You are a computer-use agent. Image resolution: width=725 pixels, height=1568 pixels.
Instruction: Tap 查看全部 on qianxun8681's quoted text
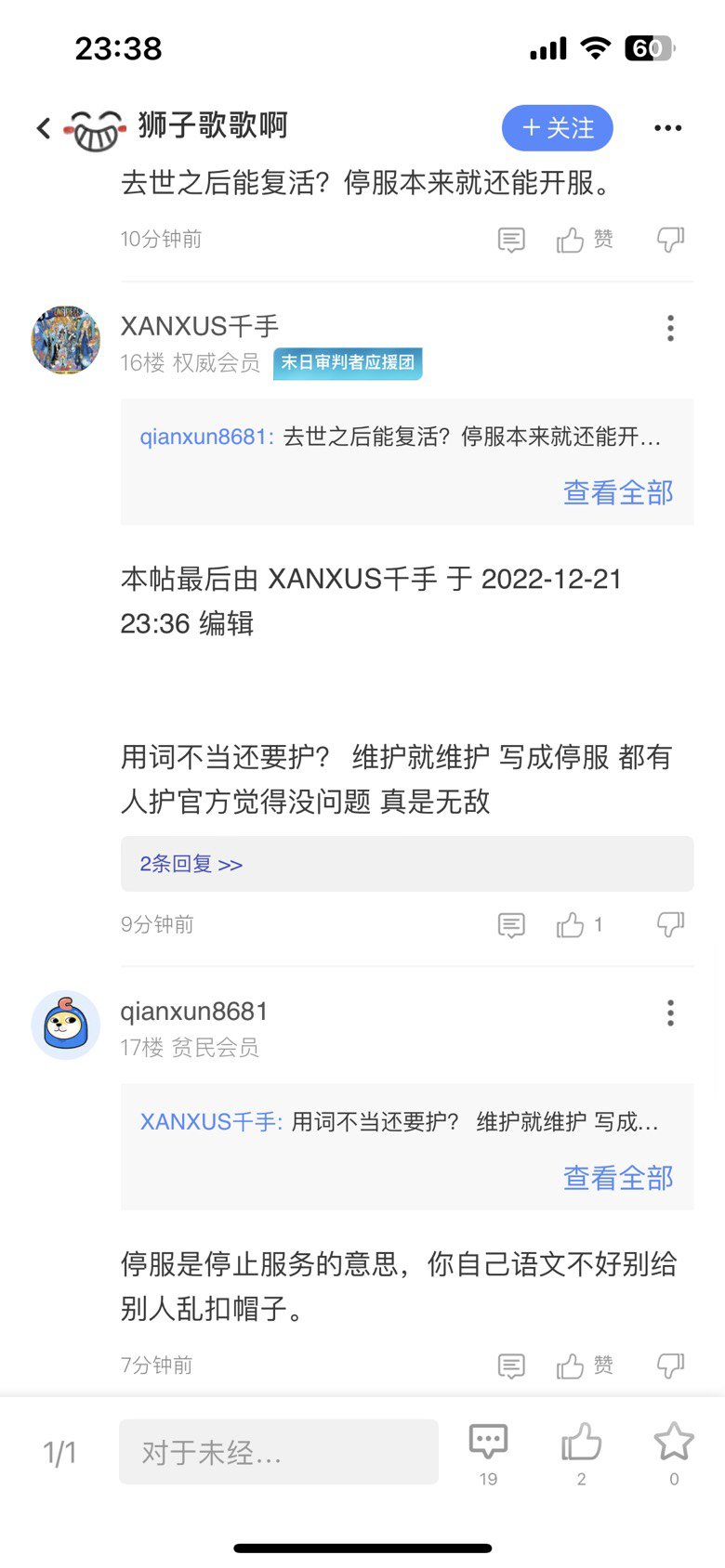(x=617, y=492)
